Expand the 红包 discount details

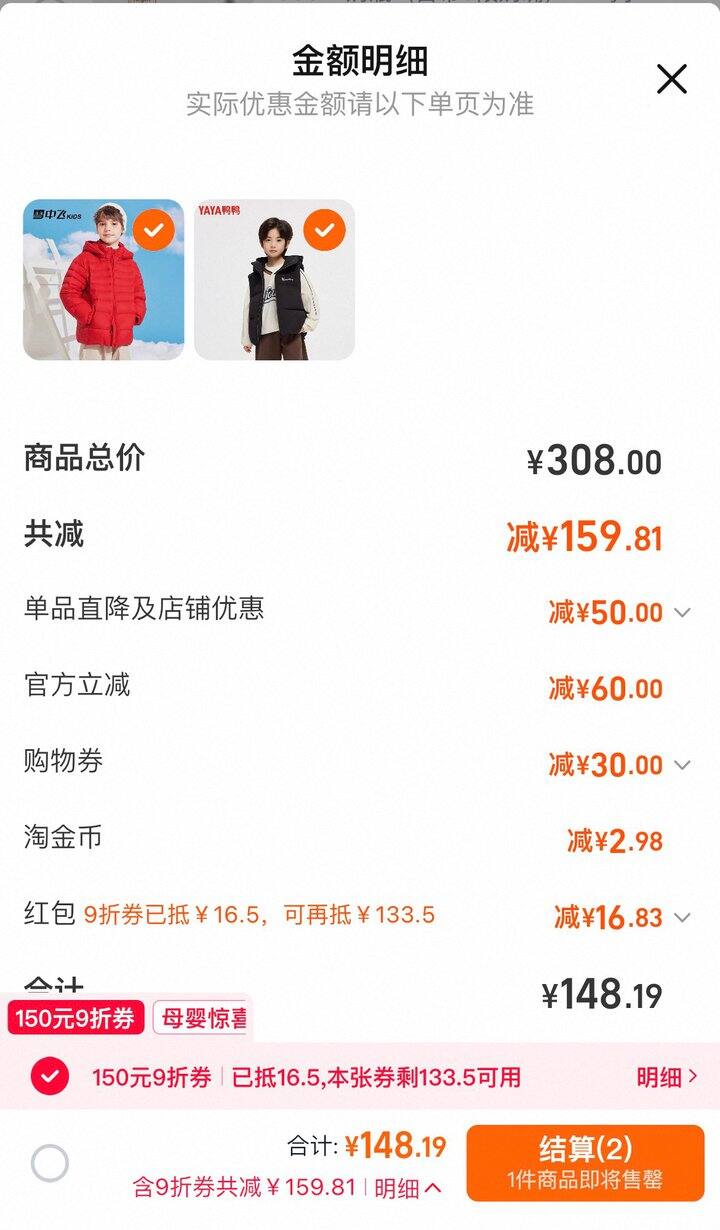tap(682, 917)
